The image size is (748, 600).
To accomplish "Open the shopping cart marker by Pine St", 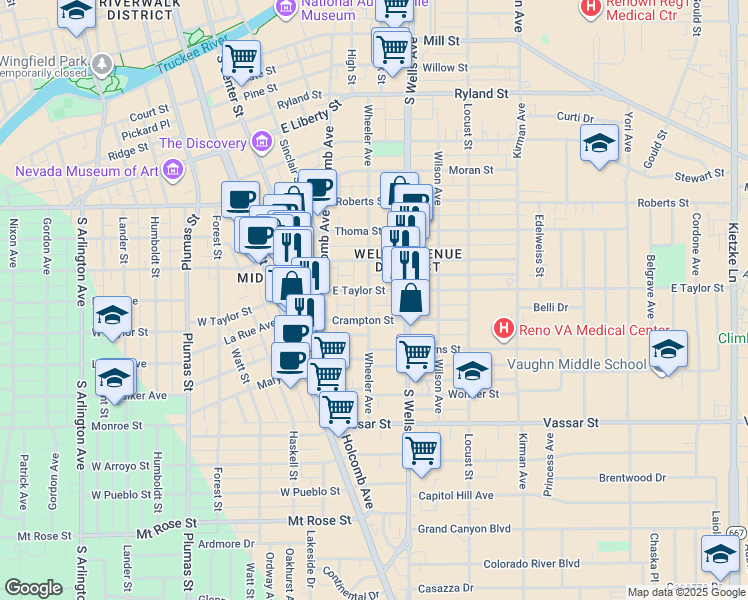I will click(x=241, y=62).
